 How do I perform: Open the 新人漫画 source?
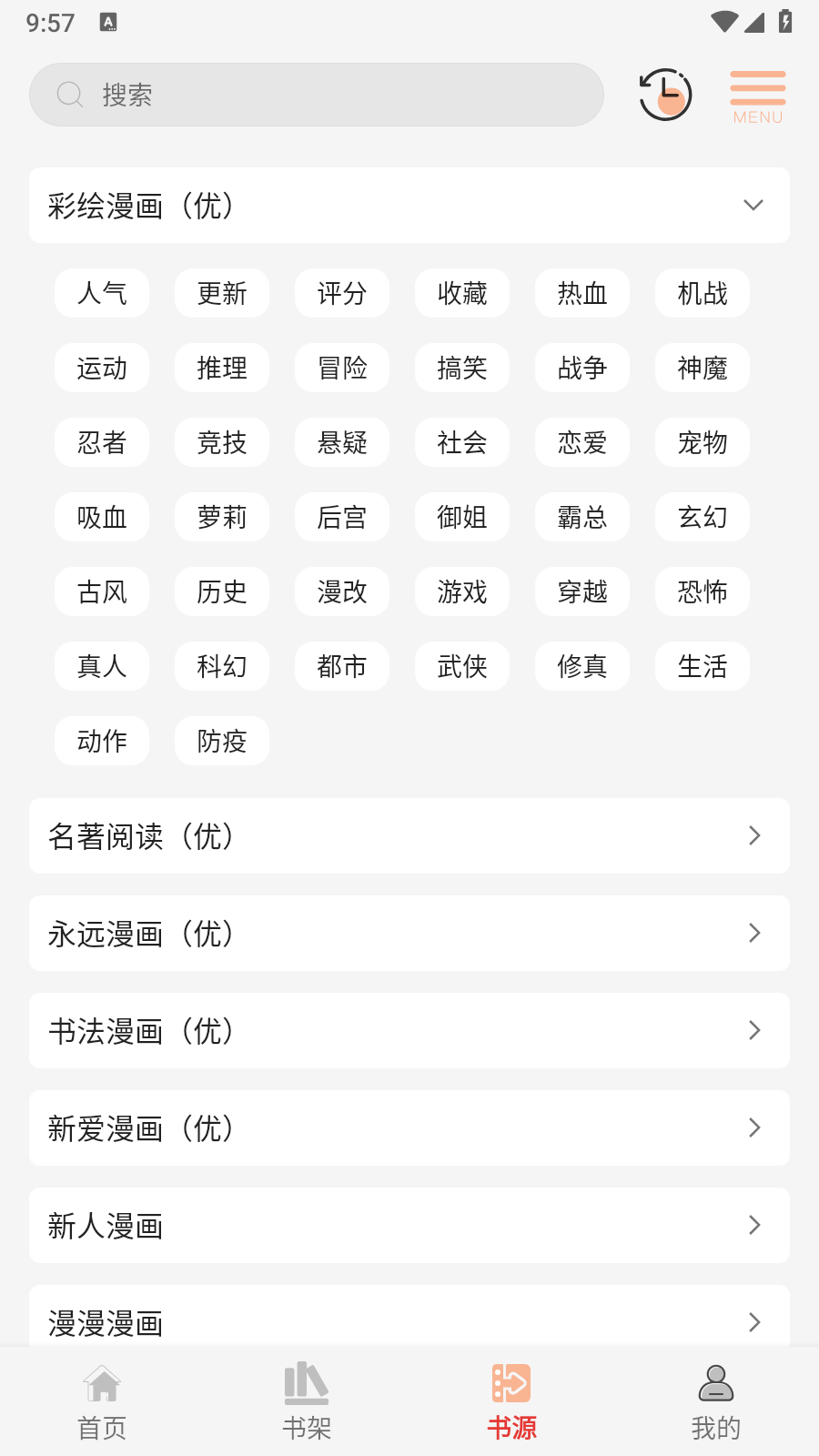point(409,1225)
